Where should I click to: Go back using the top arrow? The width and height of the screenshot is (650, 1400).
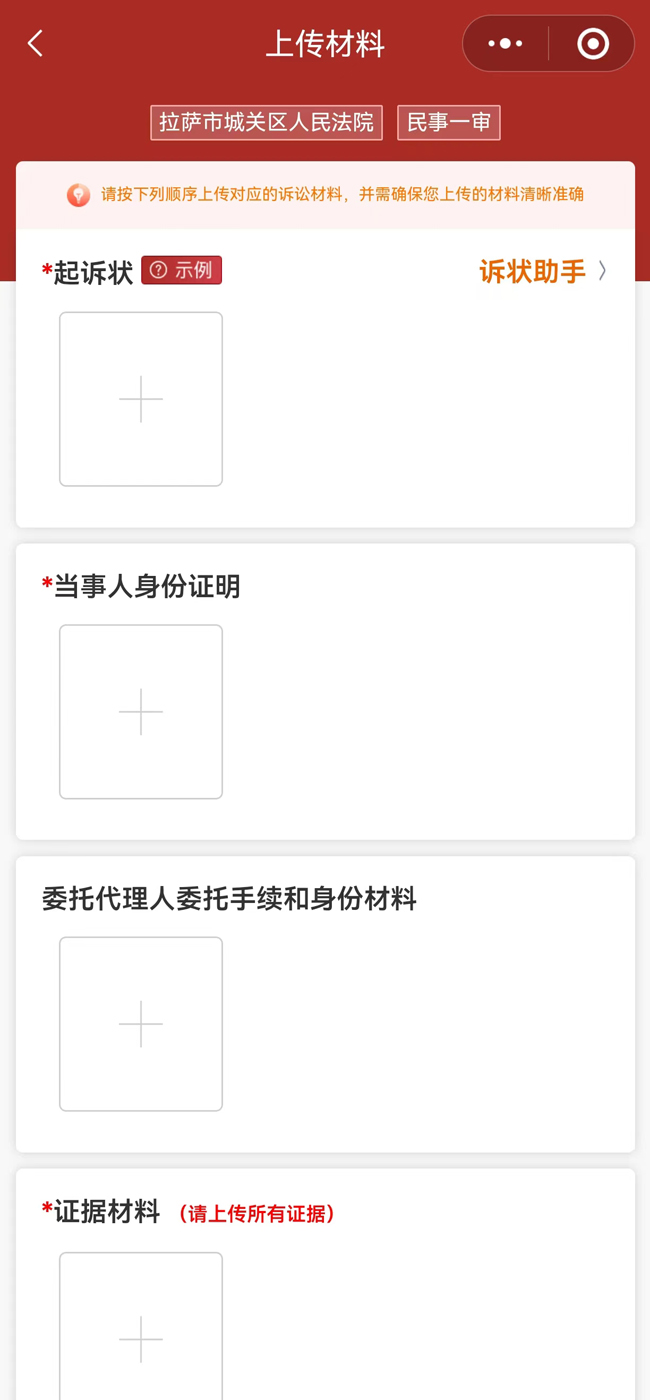(x=36, y=43)
